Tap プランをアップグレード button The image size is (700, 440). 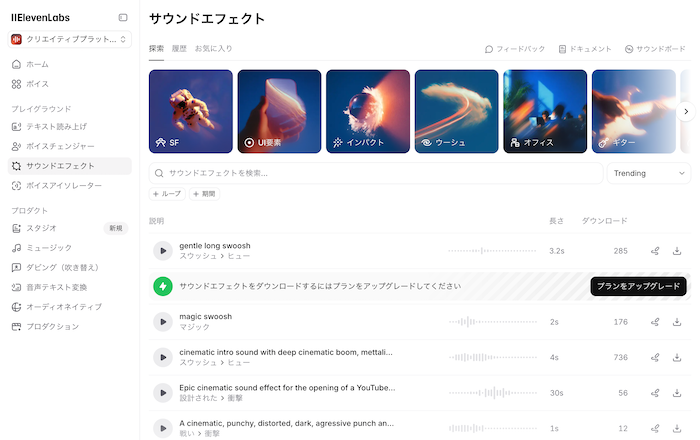pos(638,286)
